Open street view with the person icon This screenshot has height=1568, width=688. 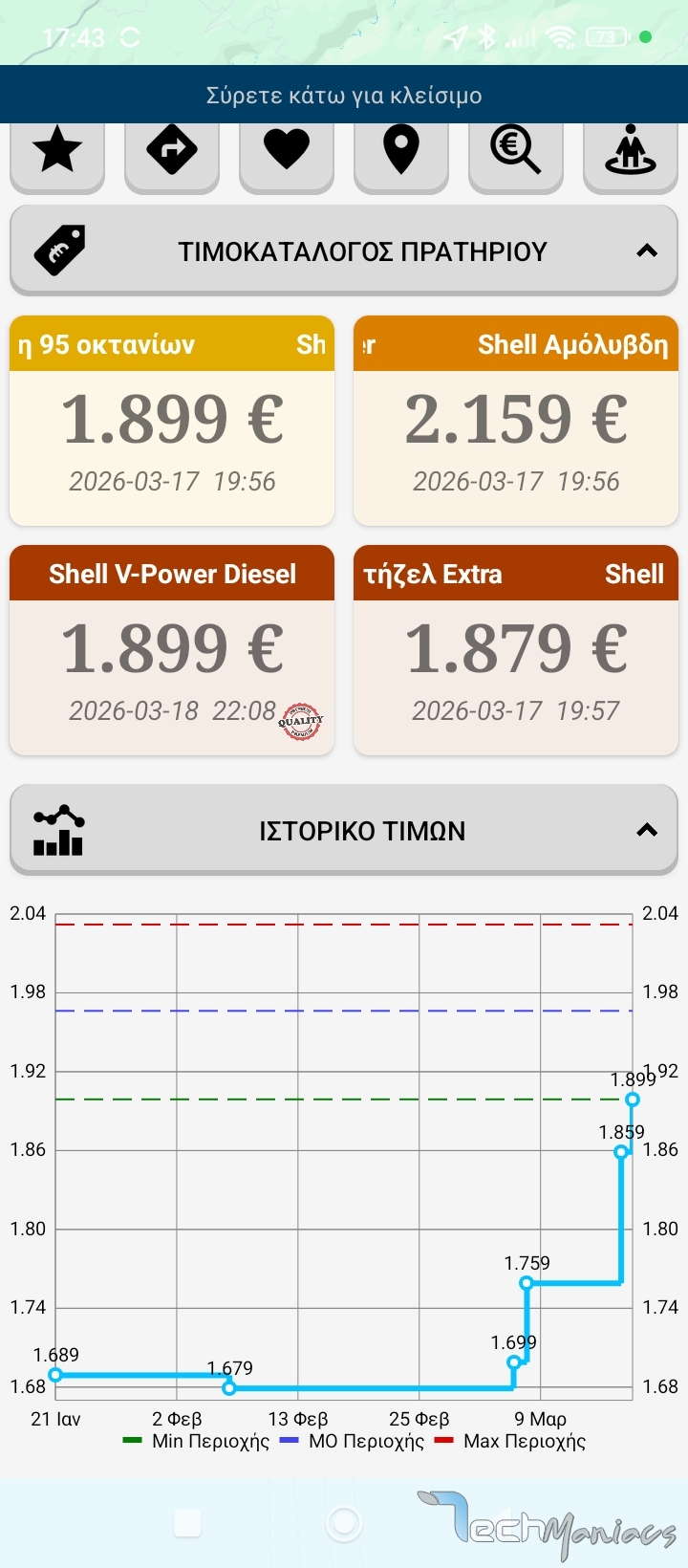(x=631, y=151)
